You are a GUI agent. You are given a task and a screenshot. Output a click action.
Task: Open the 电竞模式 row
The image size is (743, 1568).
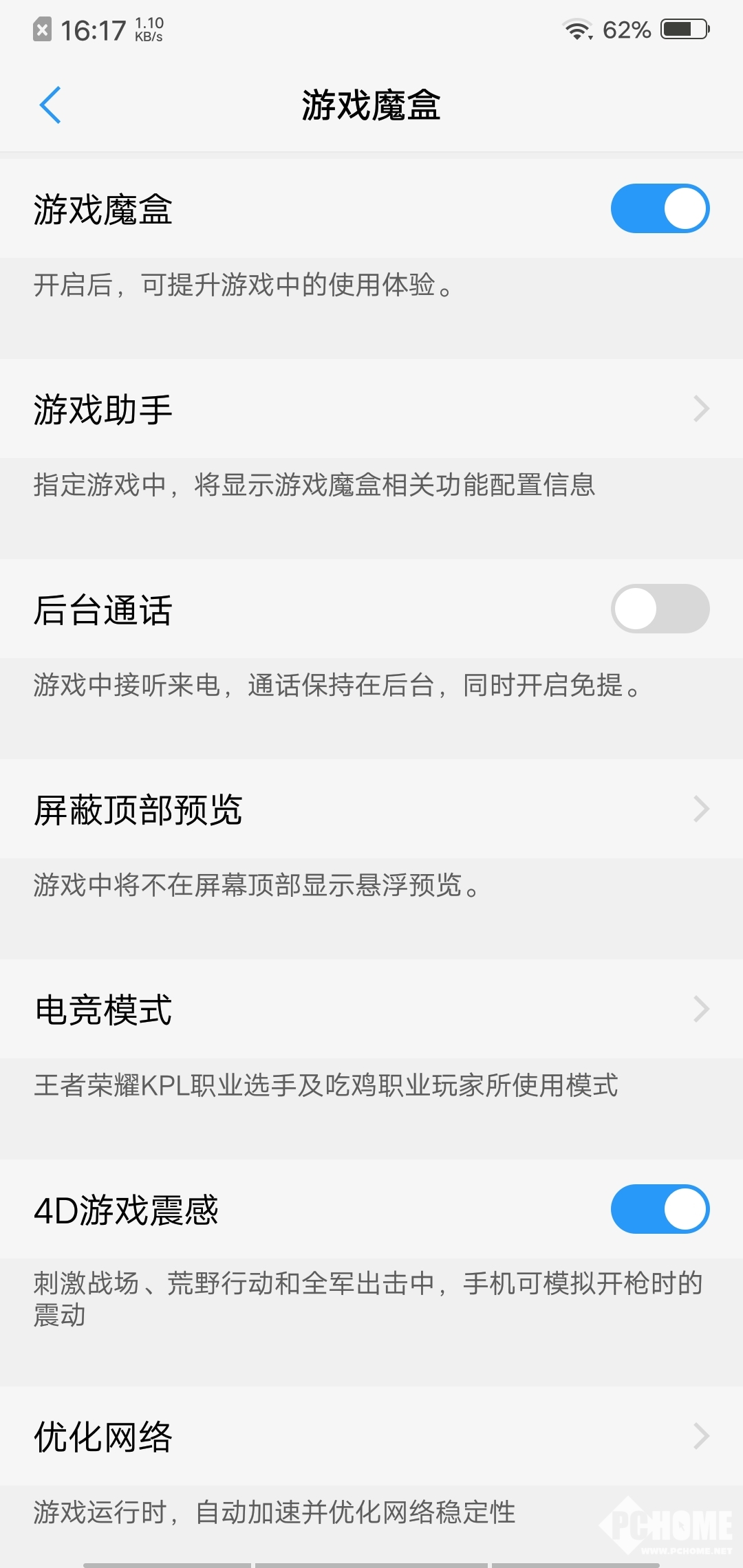coord(371,1010)
